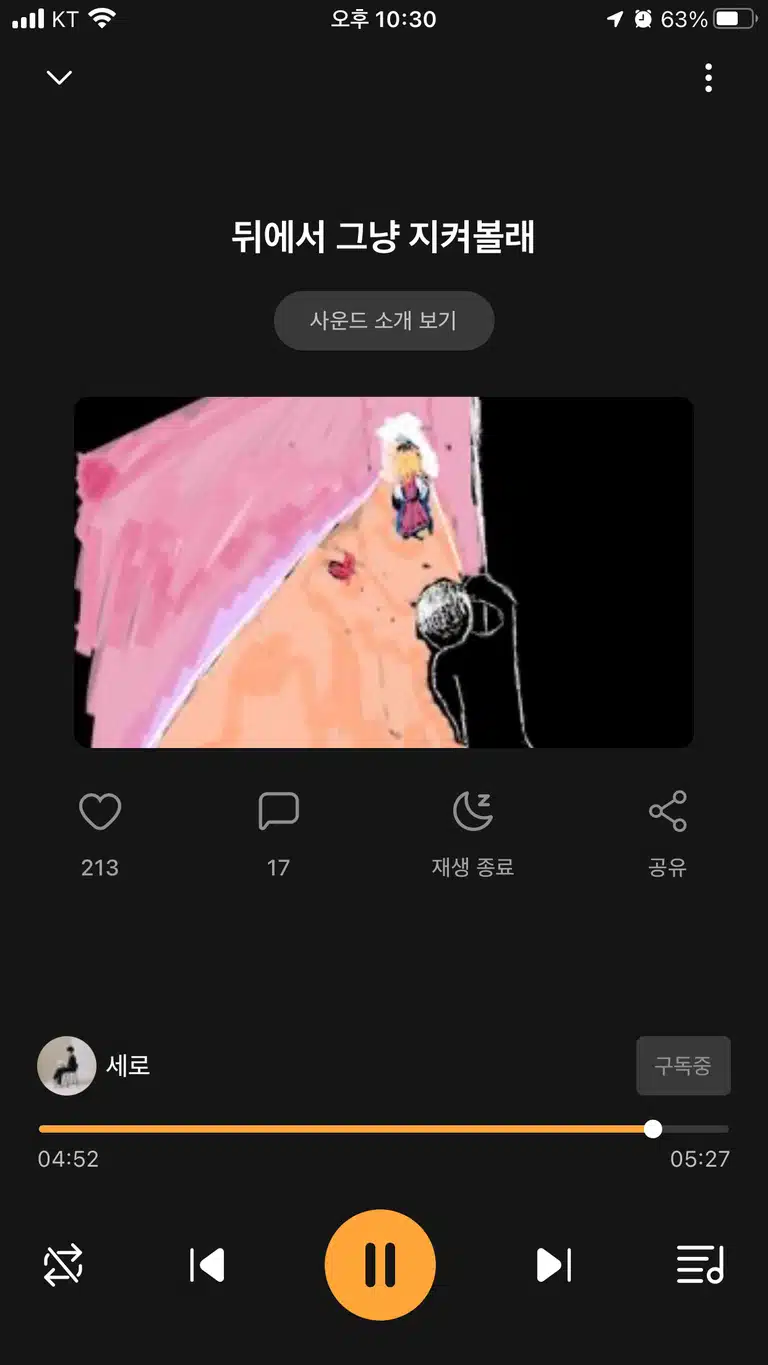This screenshot has width=768, height=1365.
Task: Like this sound with the heart icon
Action: point(100,811)
